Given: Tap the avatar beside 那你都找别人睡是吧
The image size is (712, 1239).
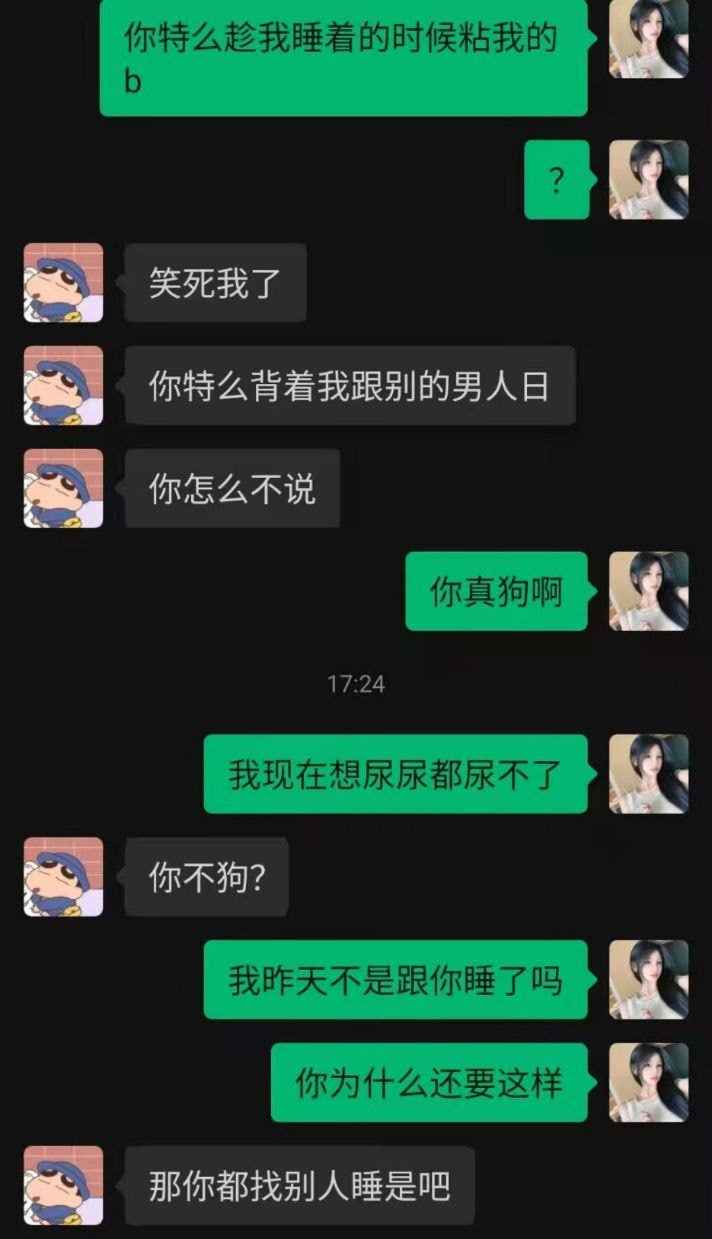Looking at the screenshot, I should pos(63,1186).
